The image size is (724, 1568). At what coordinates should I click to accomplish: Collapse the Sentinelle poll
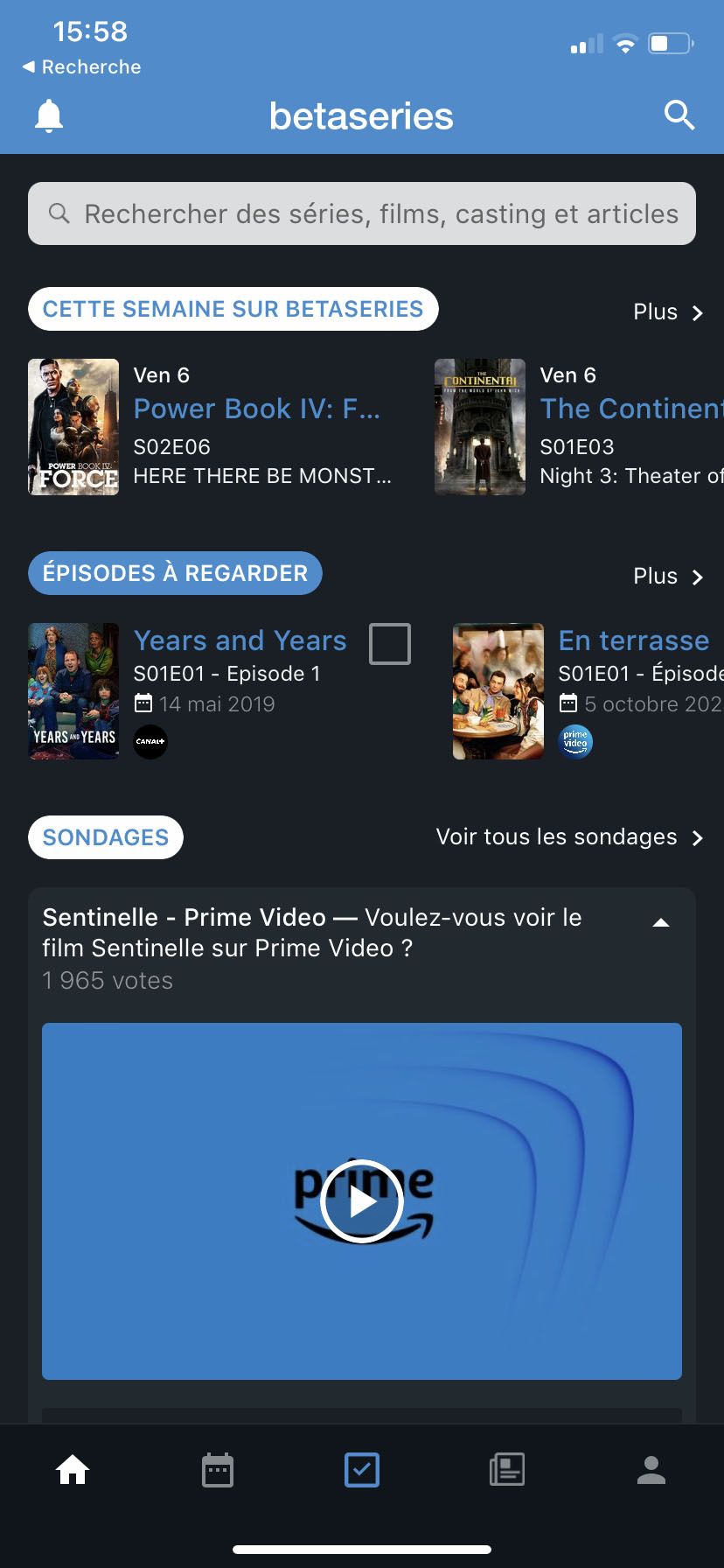[662, 922]
